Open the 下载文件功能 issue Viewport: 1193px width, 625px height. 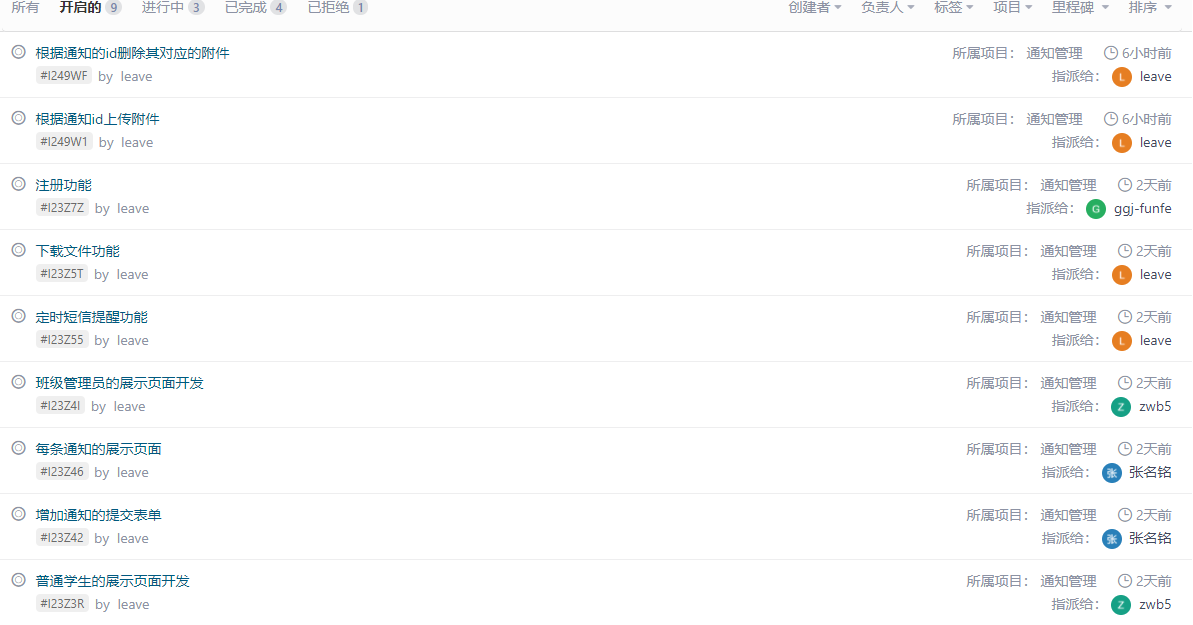click(x=77, y=251)
